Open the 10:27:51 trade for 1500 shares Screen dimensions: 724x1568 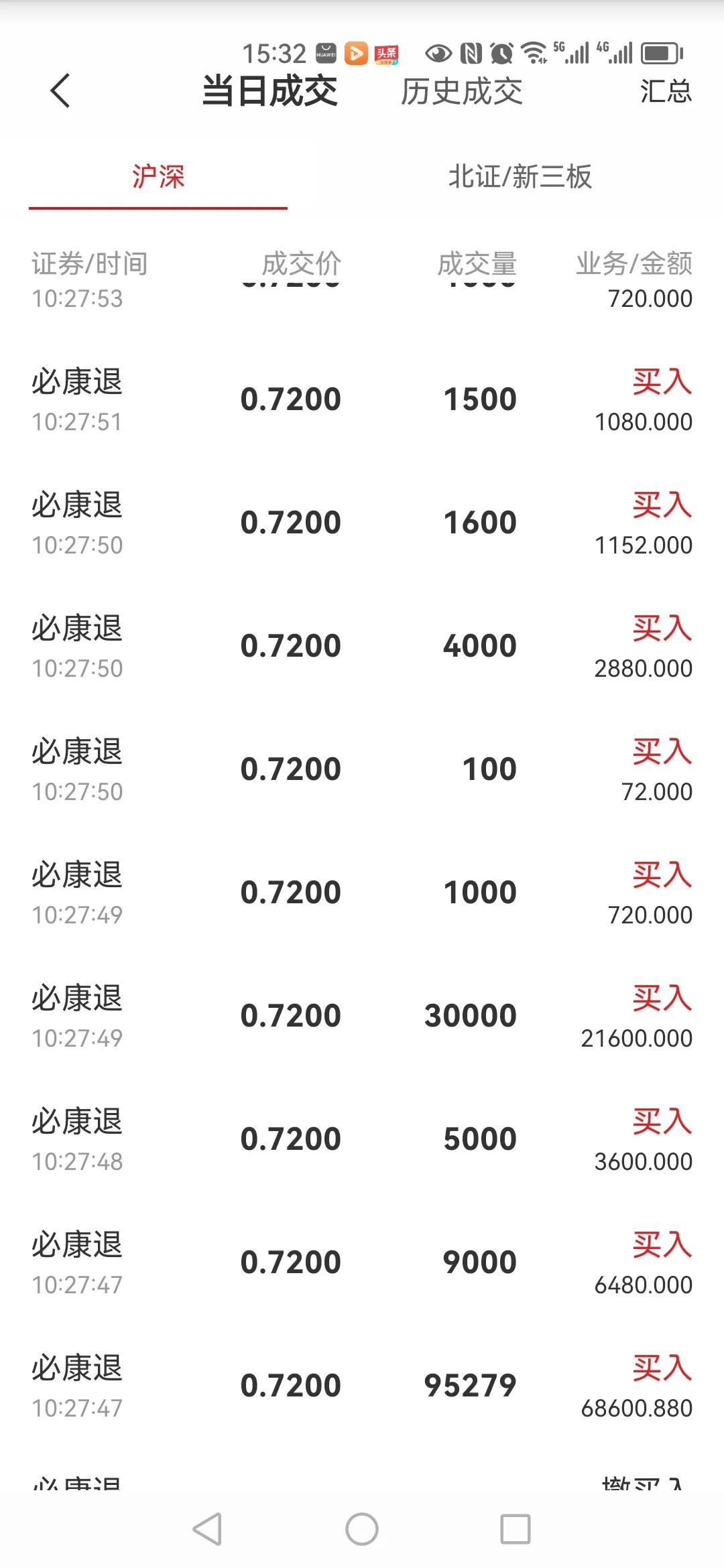pos(362,398)
